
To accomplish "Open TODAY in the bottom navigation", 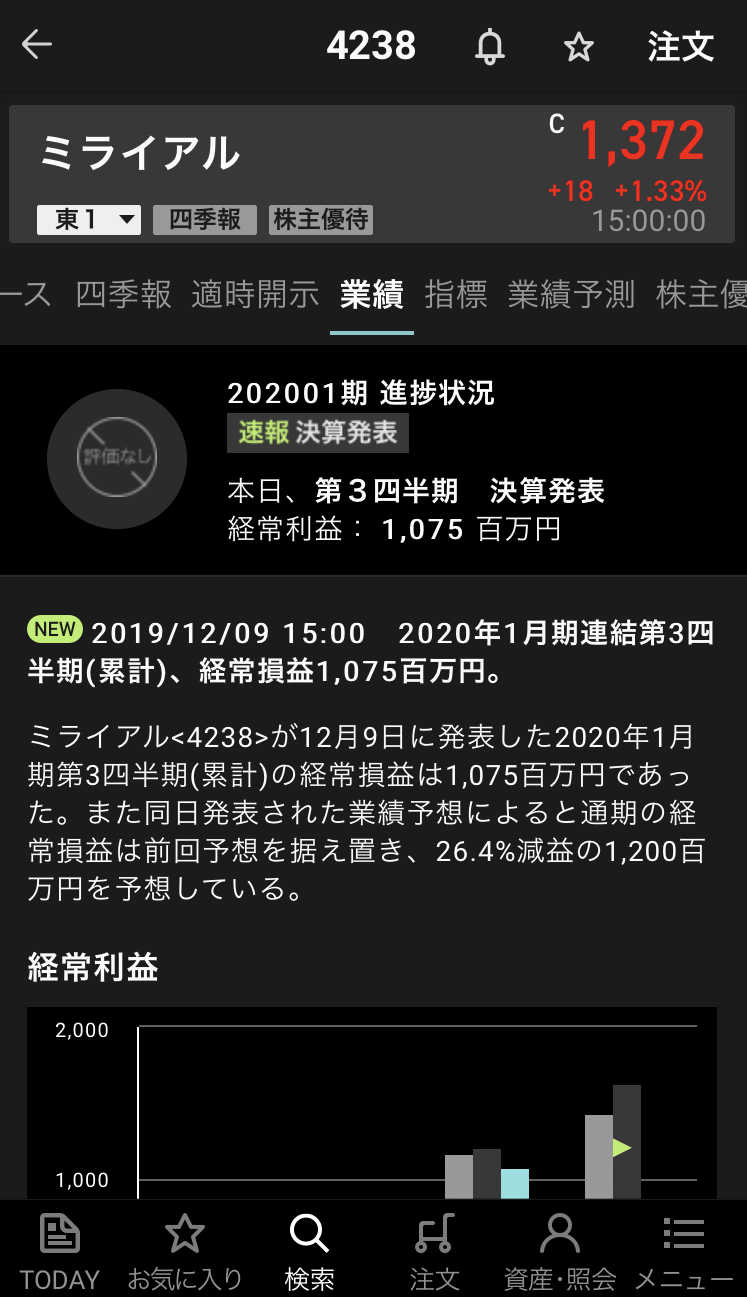I will point(60,1250).
